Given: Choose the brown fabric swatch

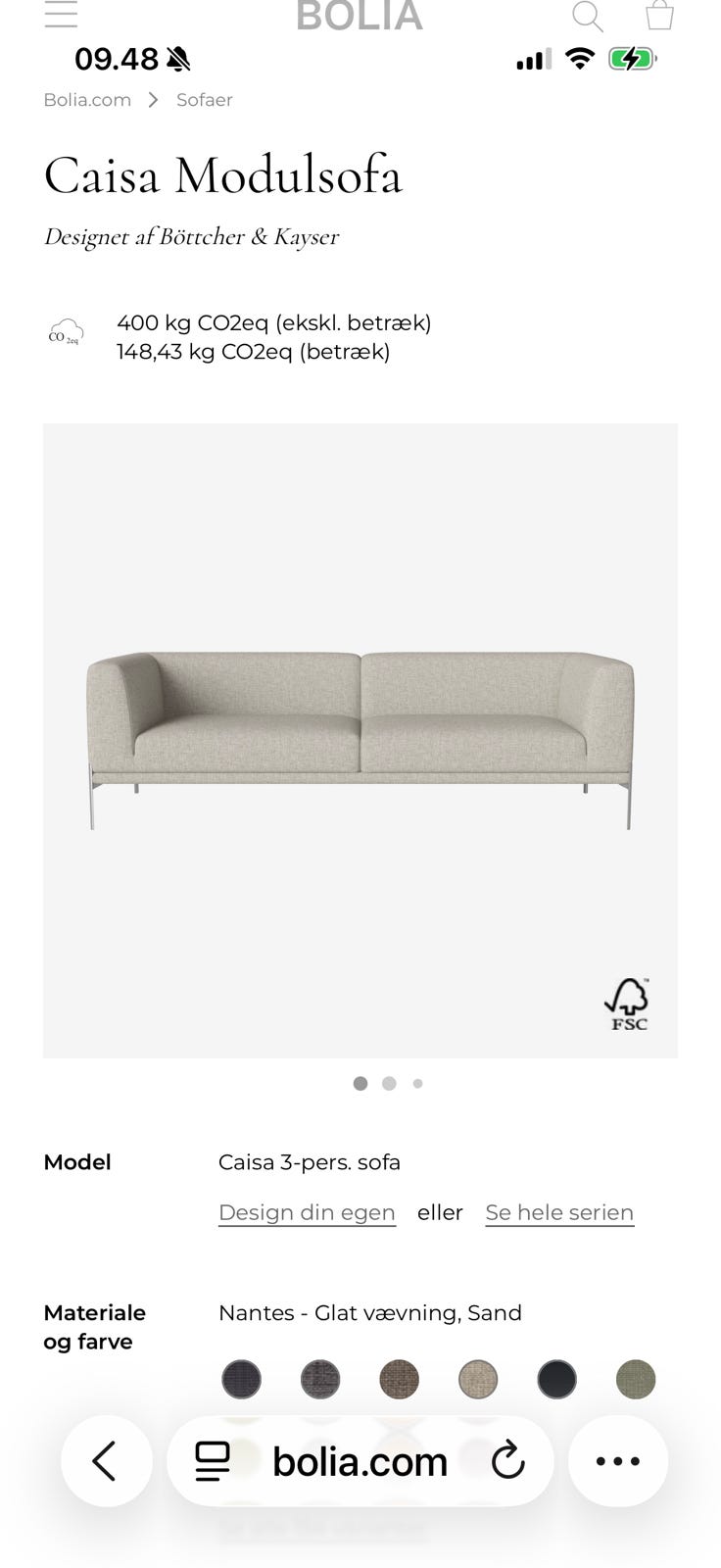Looking at the screenshot, I should pos(399,1379).
